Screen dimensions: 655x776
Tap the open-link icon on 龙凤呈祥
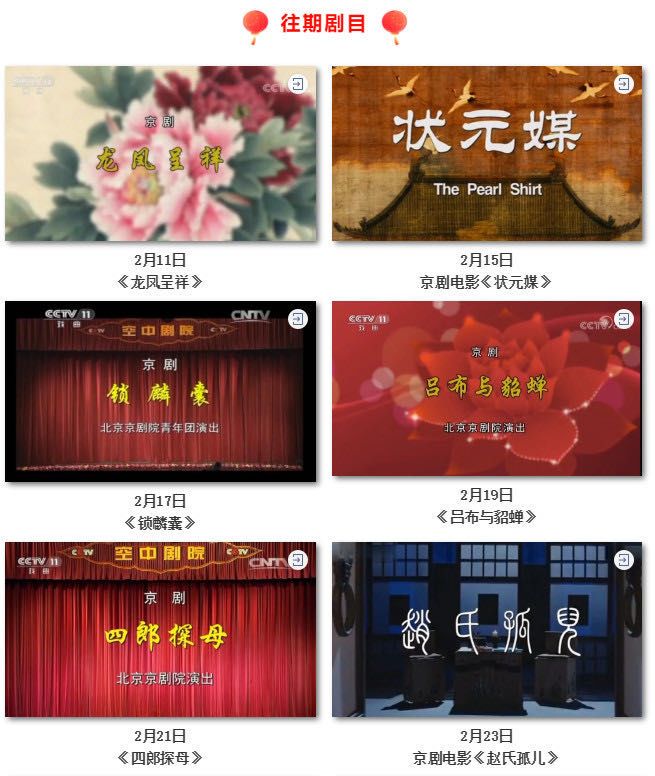(x=298, y=83)
